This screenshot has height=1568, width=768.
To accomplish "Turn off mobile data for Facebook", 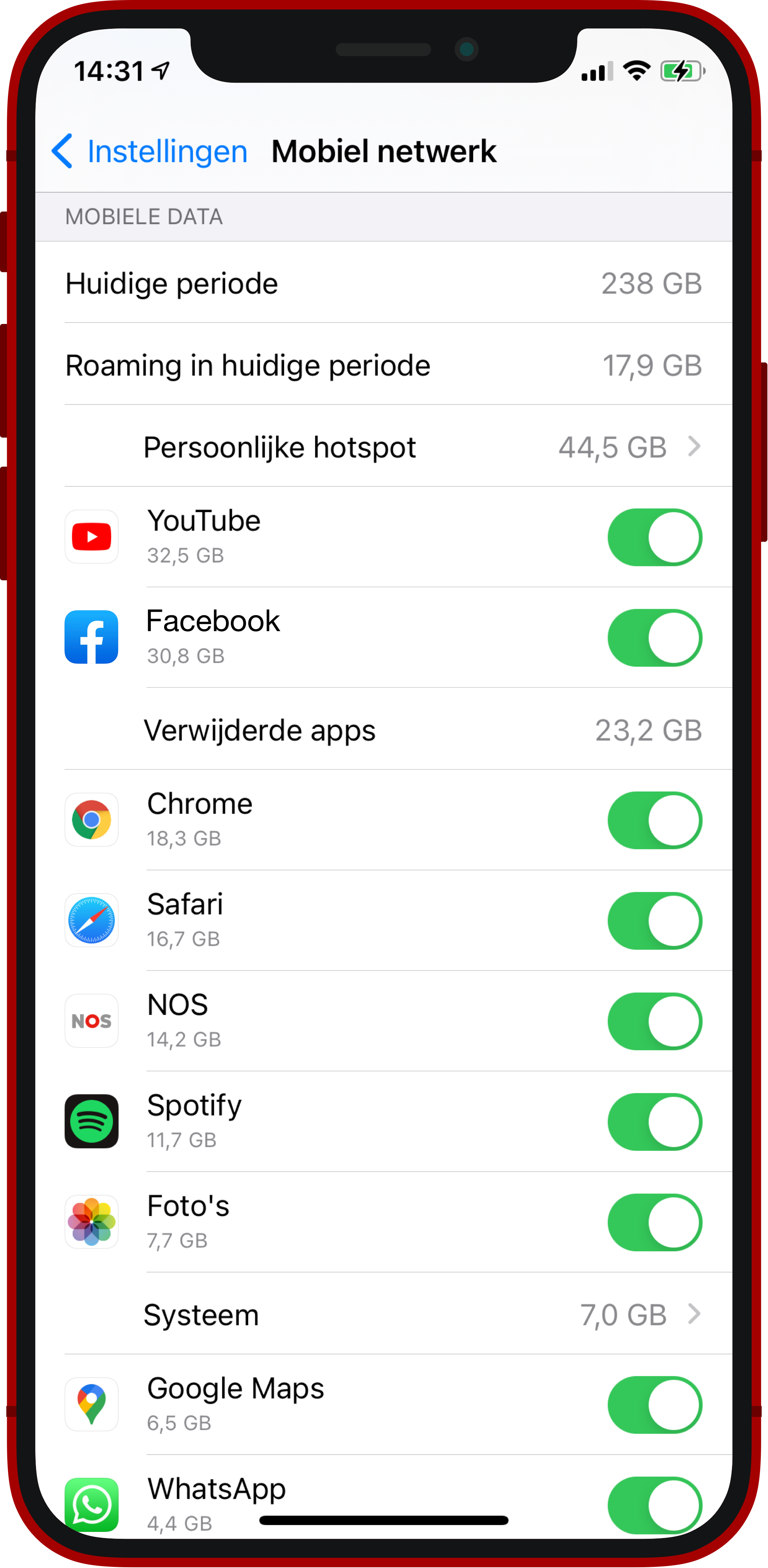I will click(x=654, y=638).
